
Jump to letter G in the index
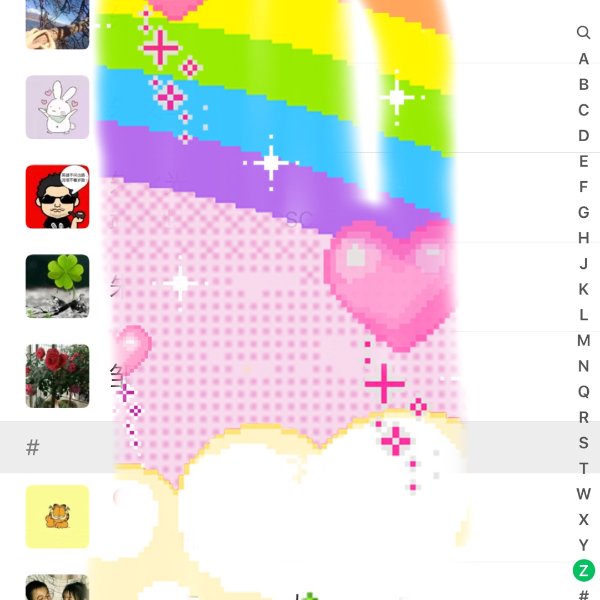coord(583,212)
